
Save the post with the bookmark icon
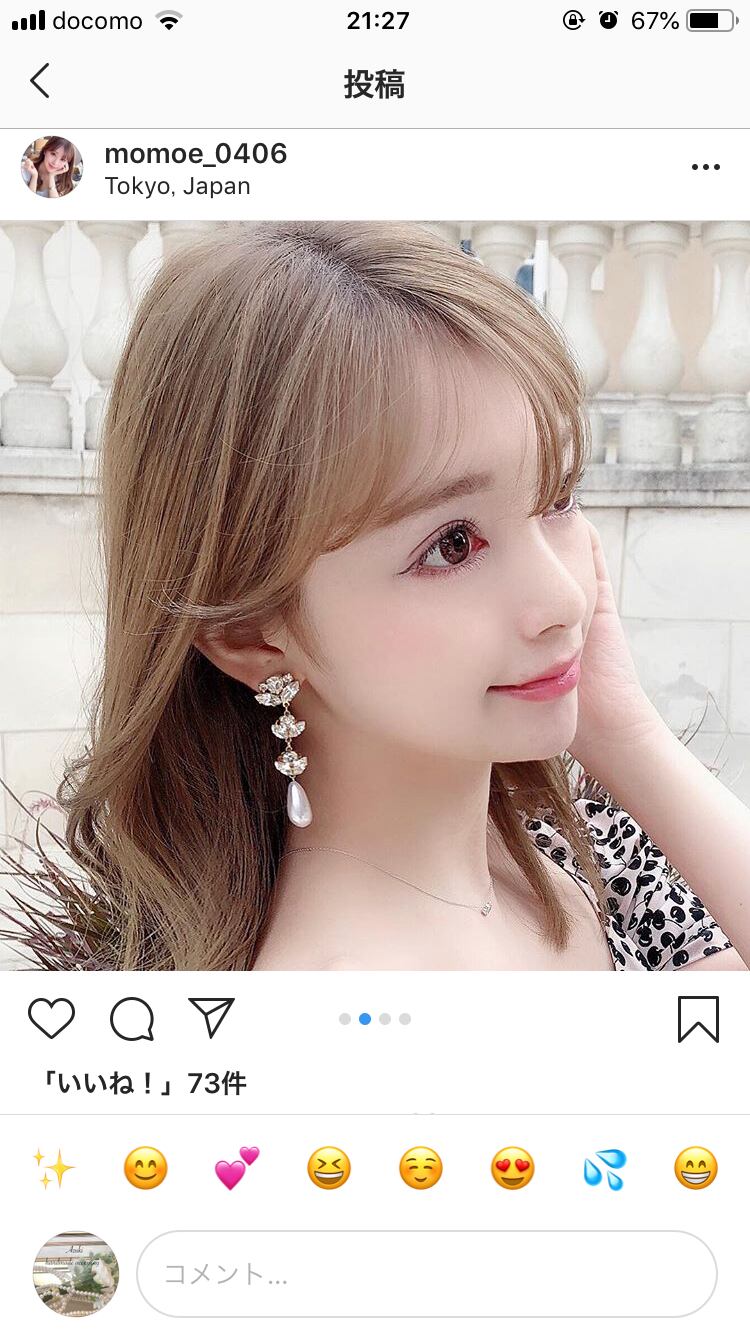coord(698,1019)
